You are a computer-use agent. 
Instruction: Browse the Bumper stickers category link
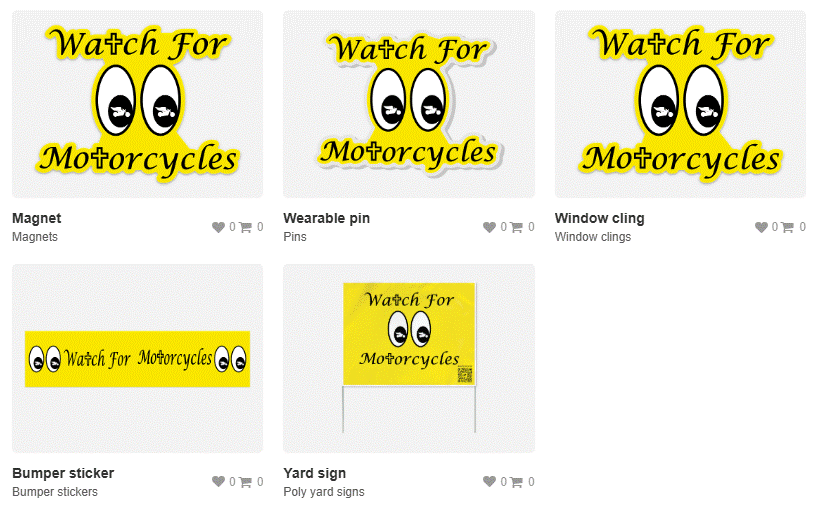(55, 492)
